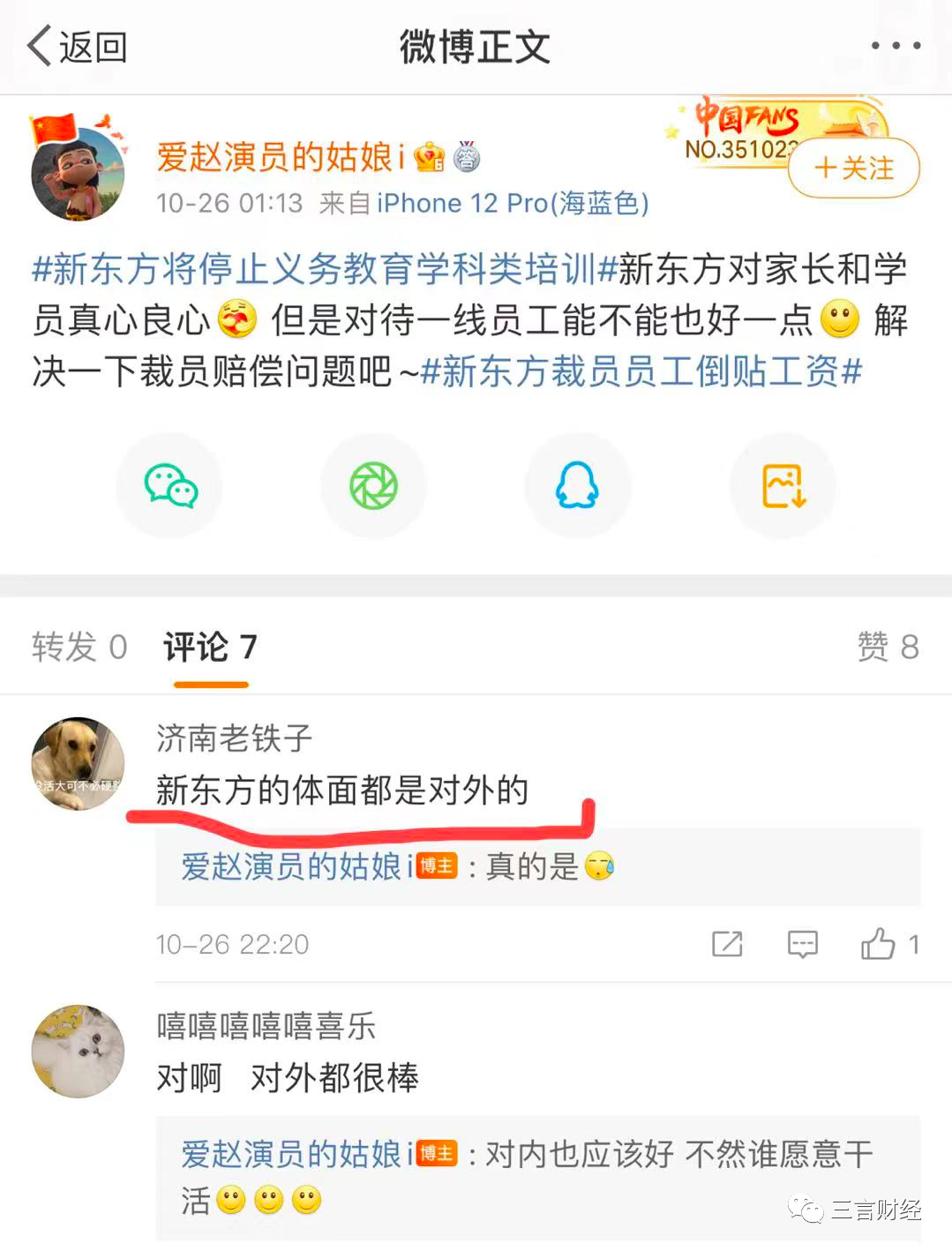
Task: Save the post as an image
Action: coord(783,486)
